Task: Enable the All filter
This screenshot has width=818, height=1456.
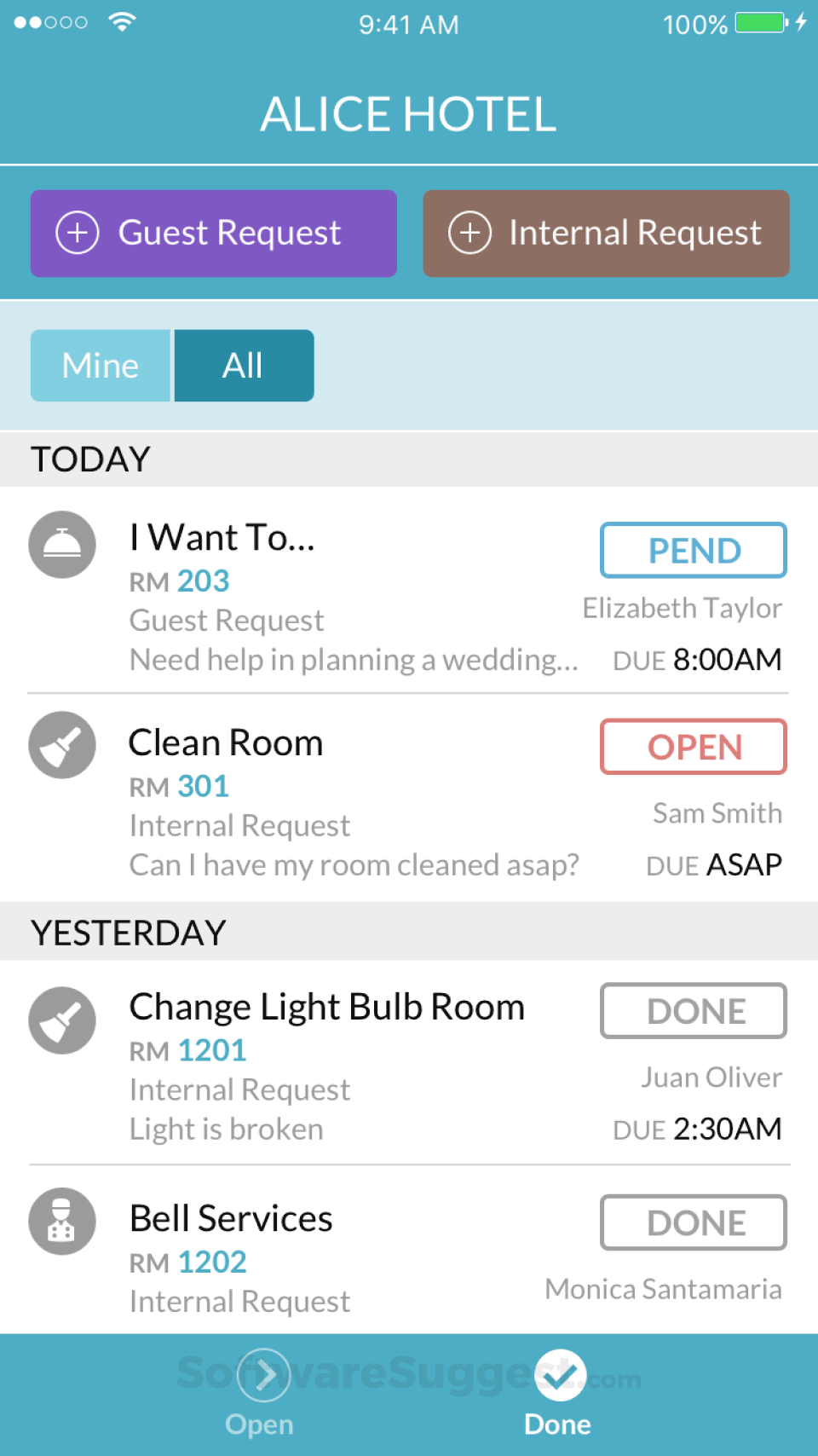Action: [x=244, y=365]
